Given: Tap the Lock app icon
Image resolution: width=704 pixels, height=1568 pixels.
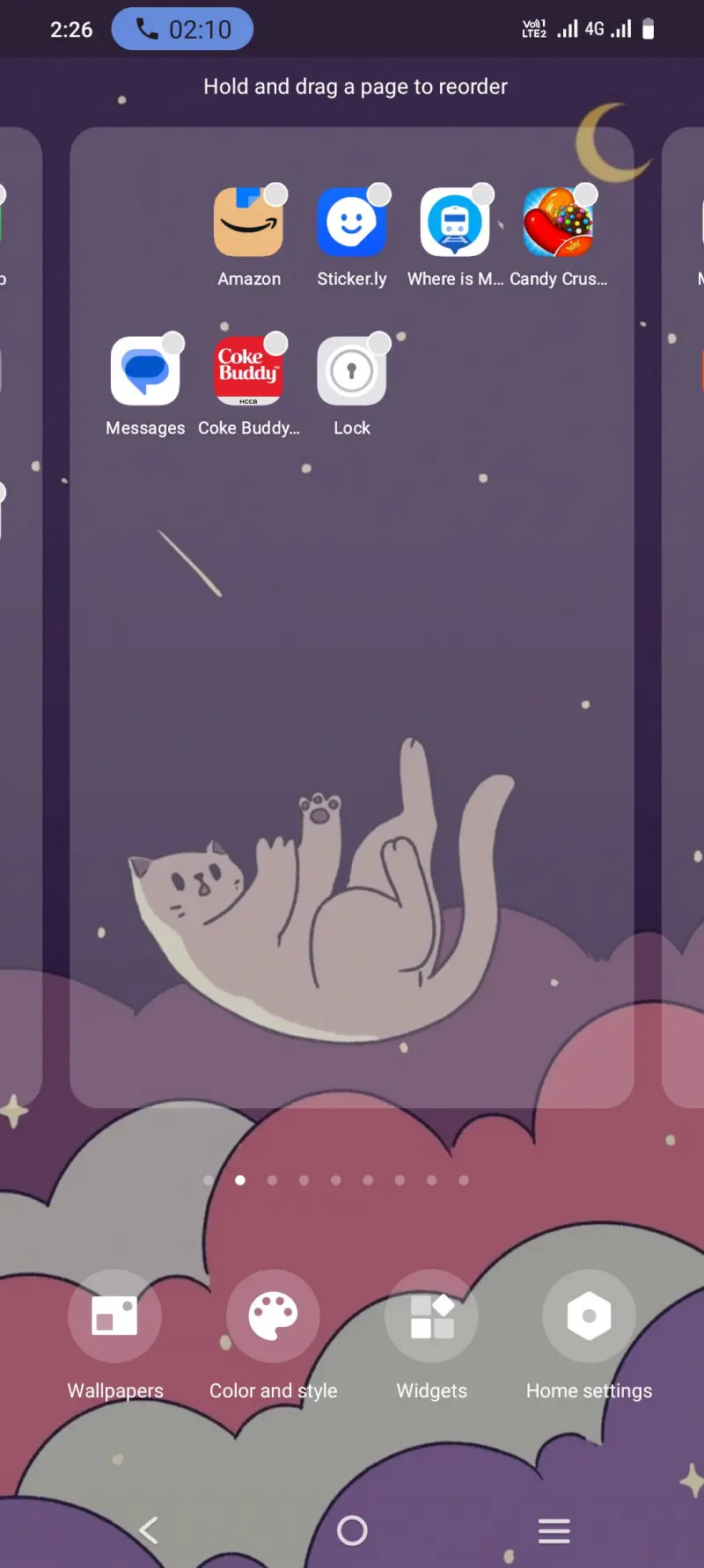Looking at the screenshot, I should coord(352,372).
